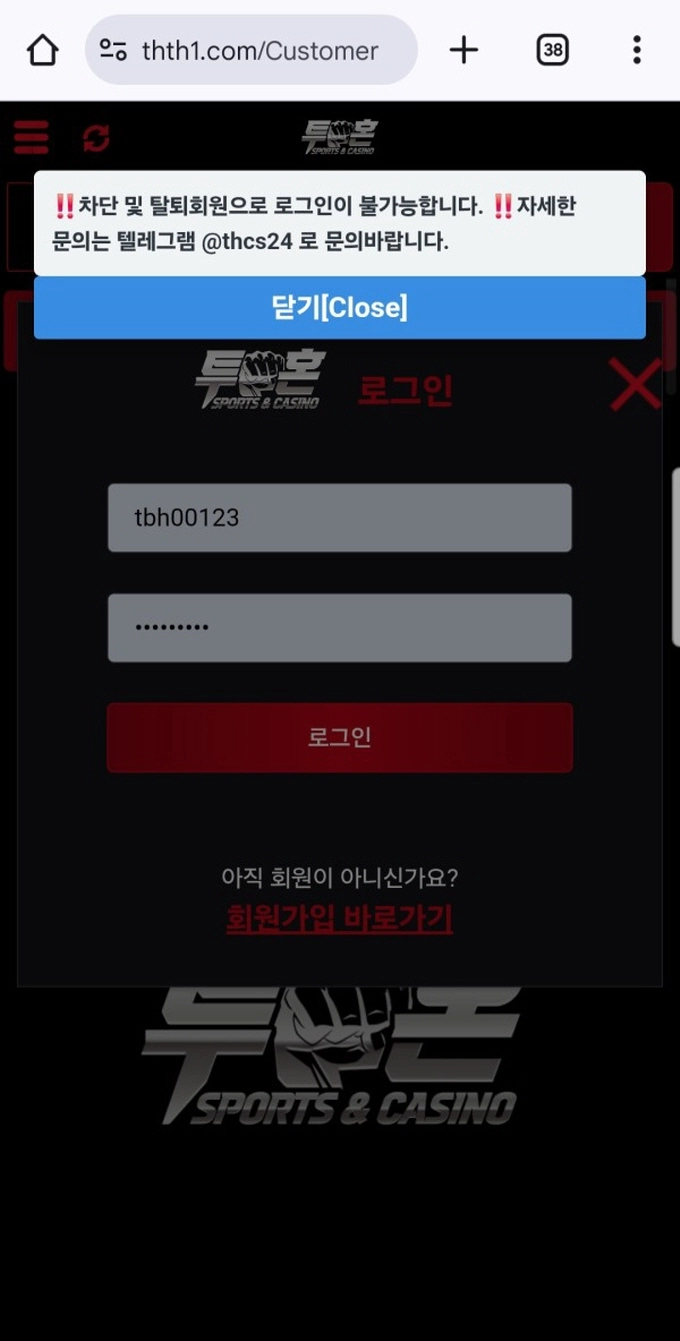
Task: Open the 회원가입 바로가기 sign-up link
Action: tap(339, 918)
